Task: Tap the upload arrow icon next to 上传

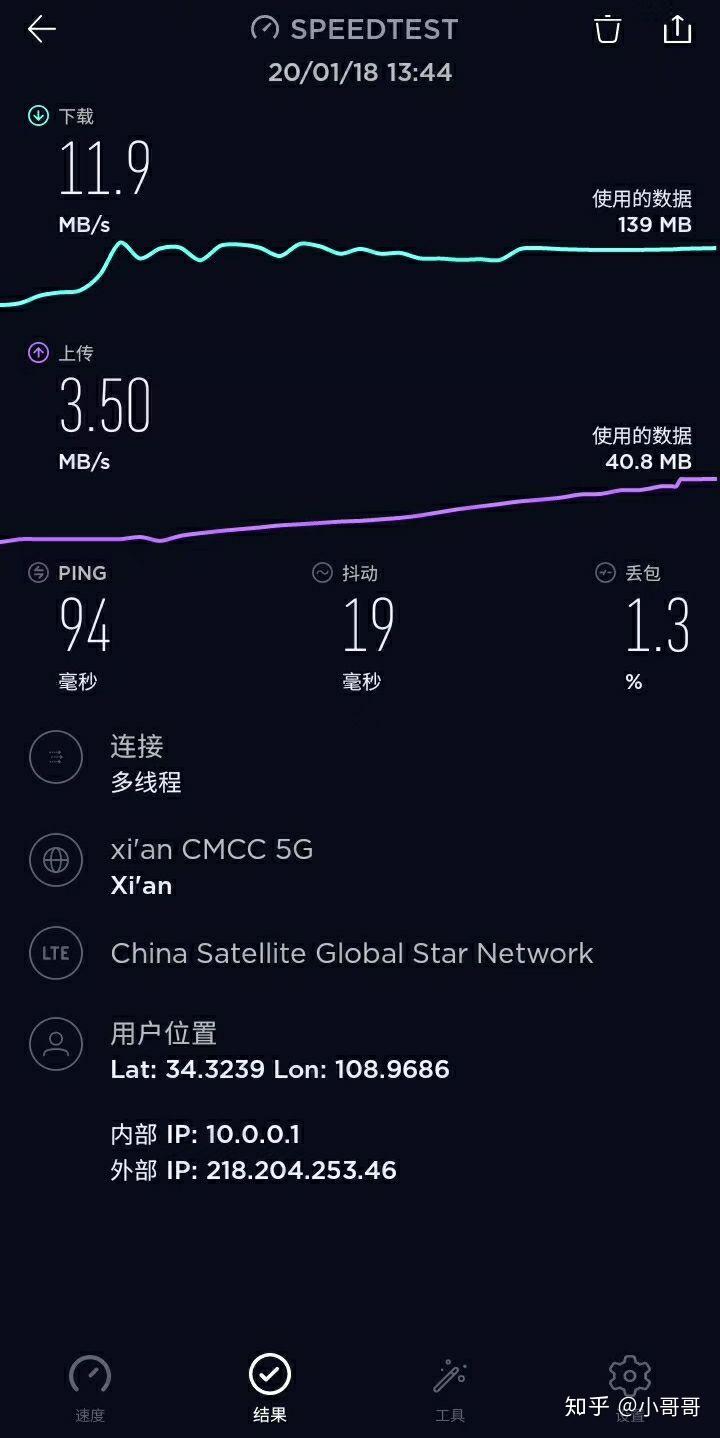Action: [x=38, y=352]
